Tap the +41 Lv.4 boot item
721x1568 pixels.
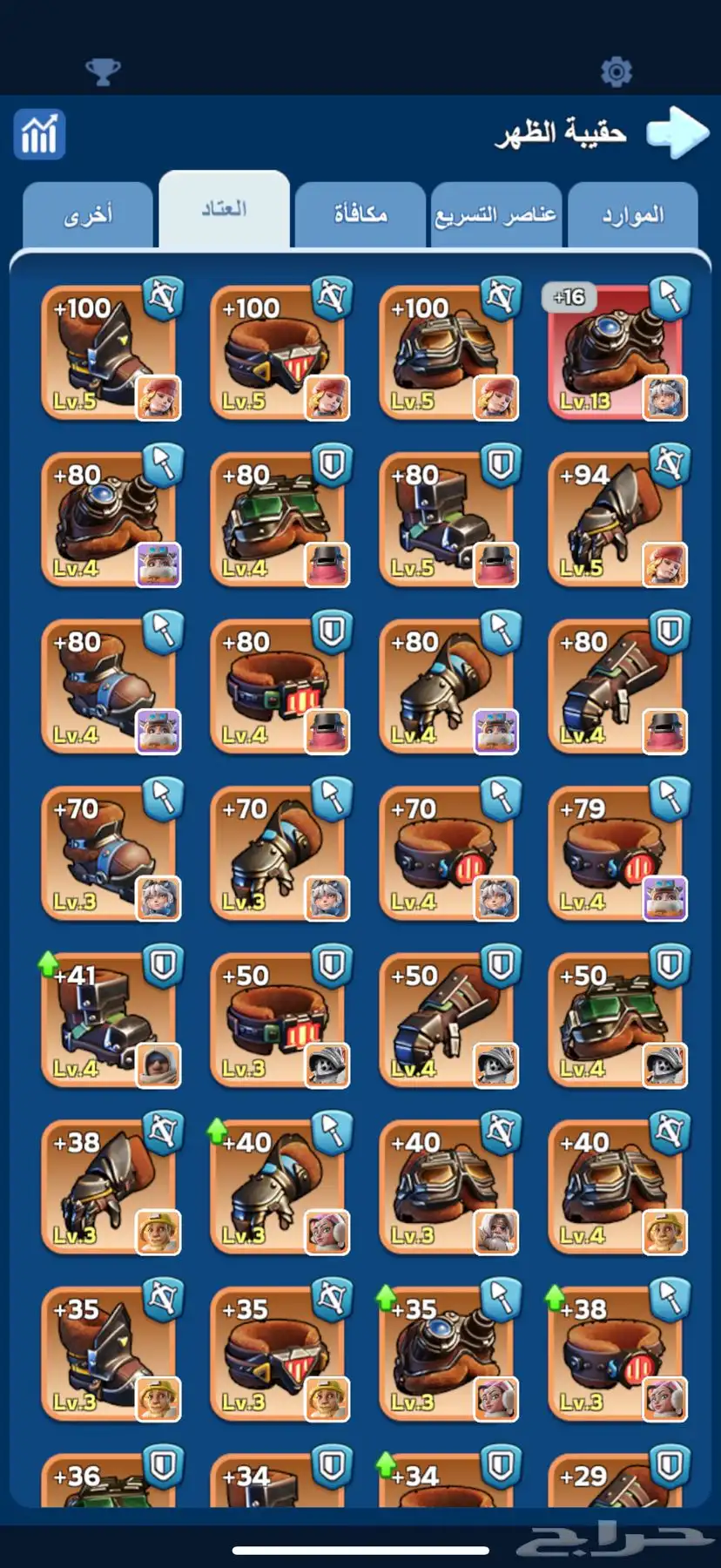[x=110, y=1020]
